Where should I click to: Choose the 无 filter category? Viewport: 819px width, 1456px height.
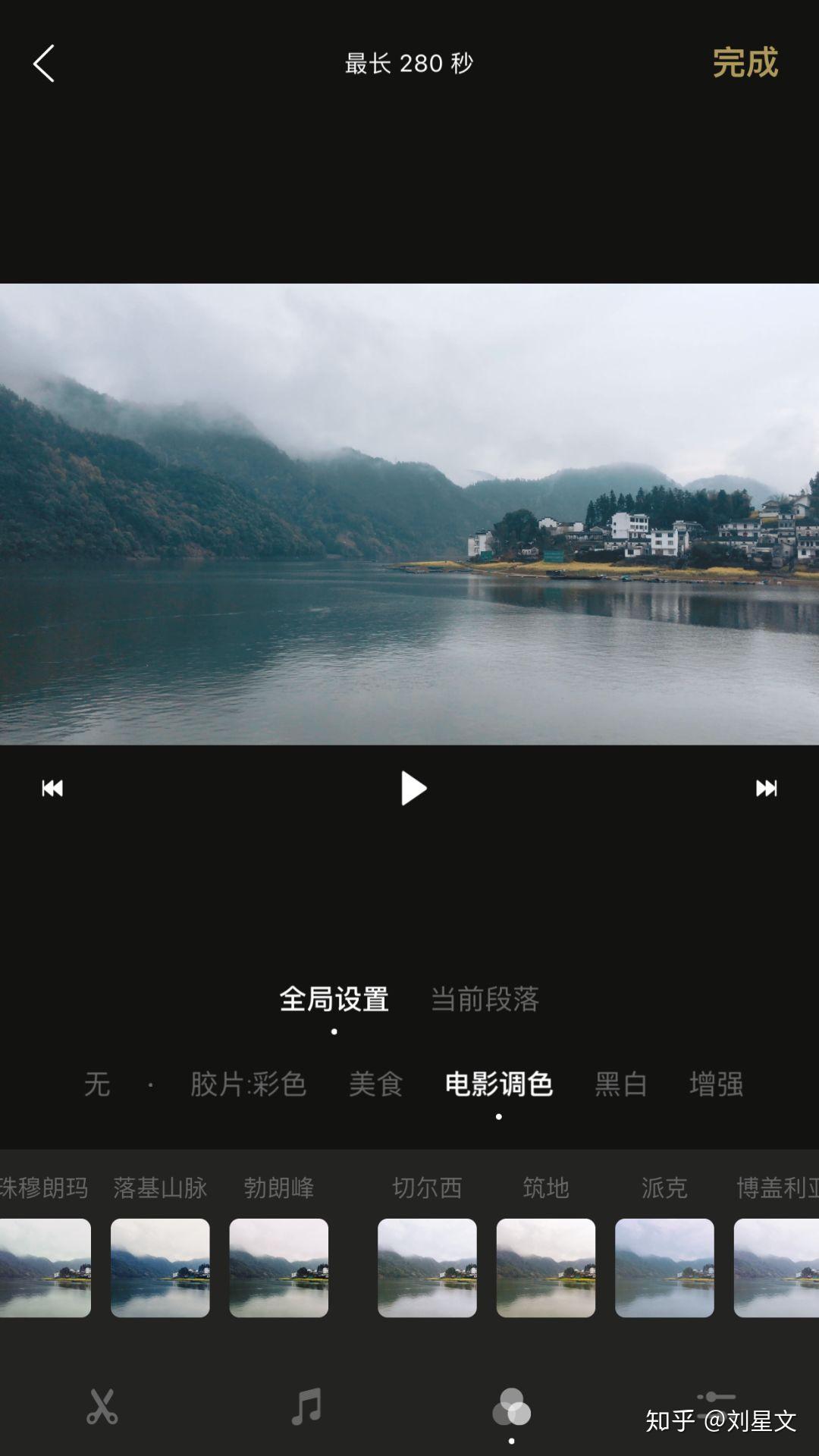pos(97,1084)
